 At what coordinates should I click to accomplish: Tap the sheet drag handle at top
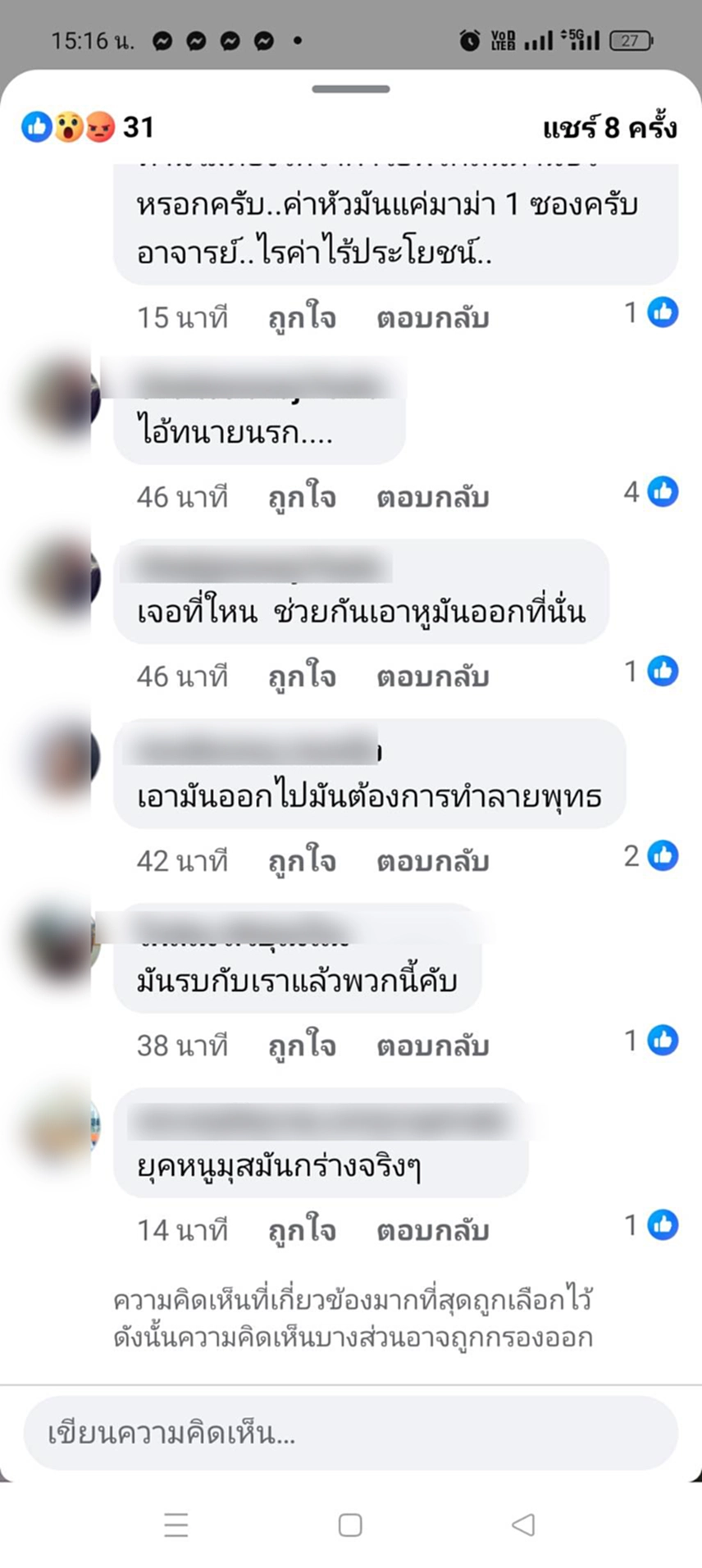point(350,89)
